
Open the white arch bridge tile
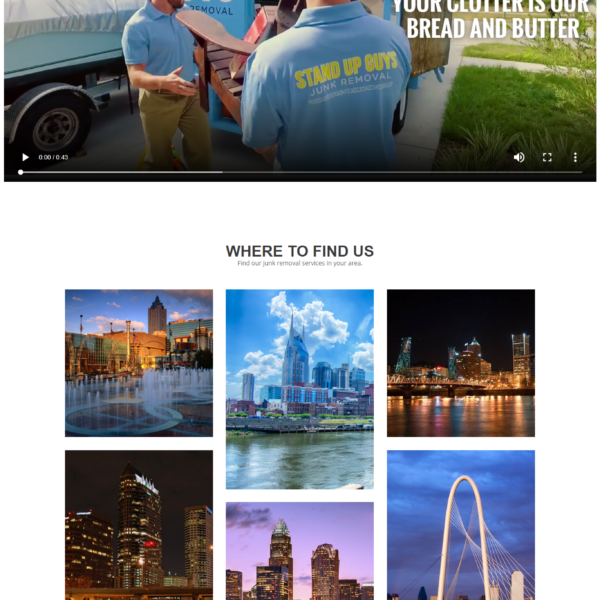pos(461,525)
